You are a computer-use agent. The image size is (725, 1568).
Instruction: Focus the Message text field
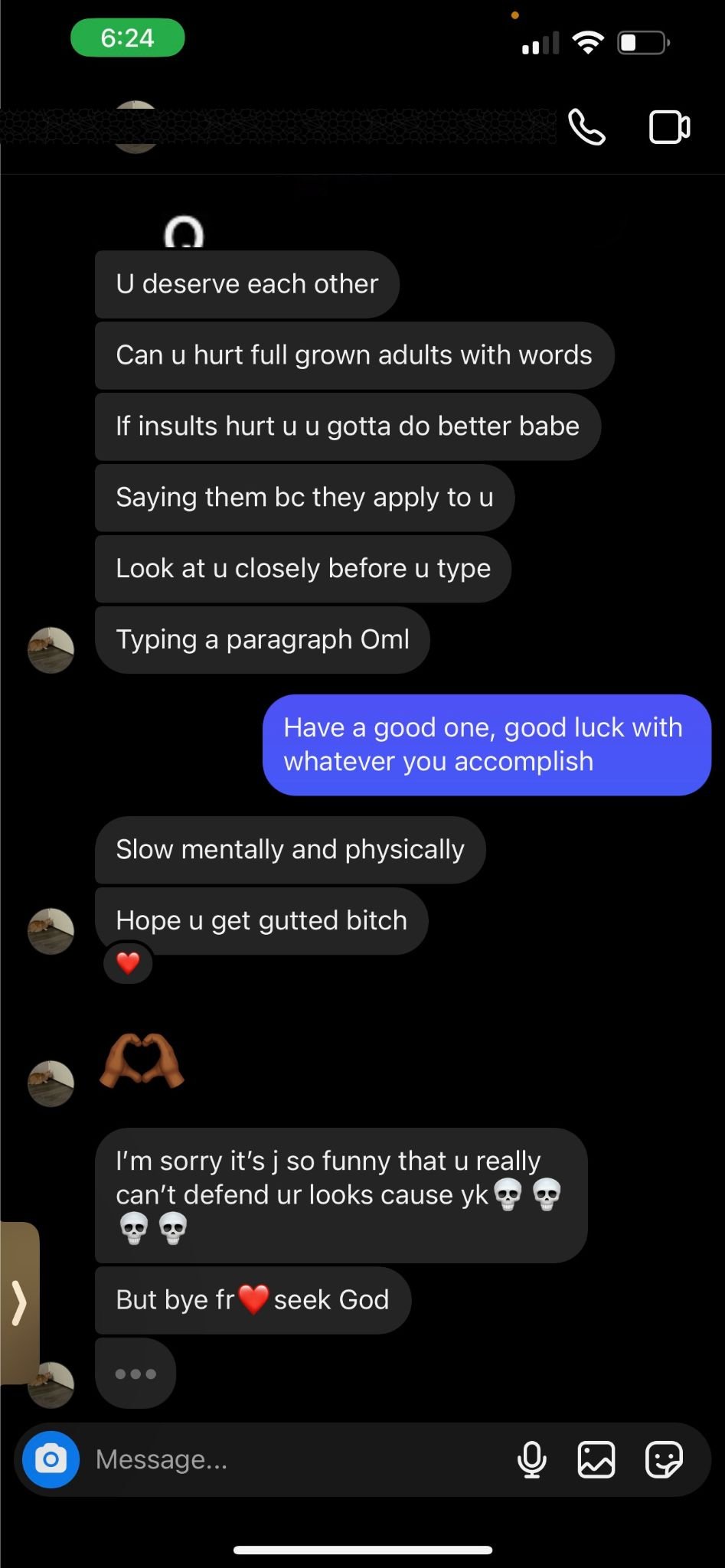tap(299, 1459)
